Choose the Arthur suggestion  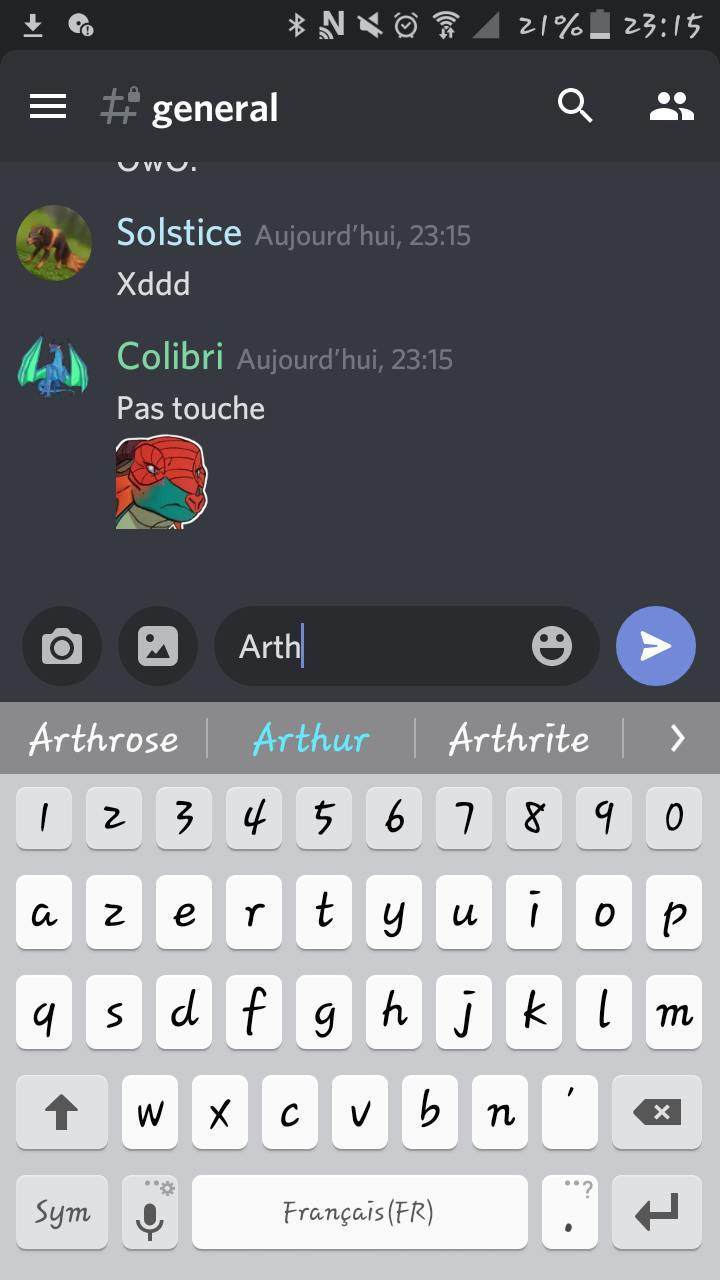click(x=311, y=739)
